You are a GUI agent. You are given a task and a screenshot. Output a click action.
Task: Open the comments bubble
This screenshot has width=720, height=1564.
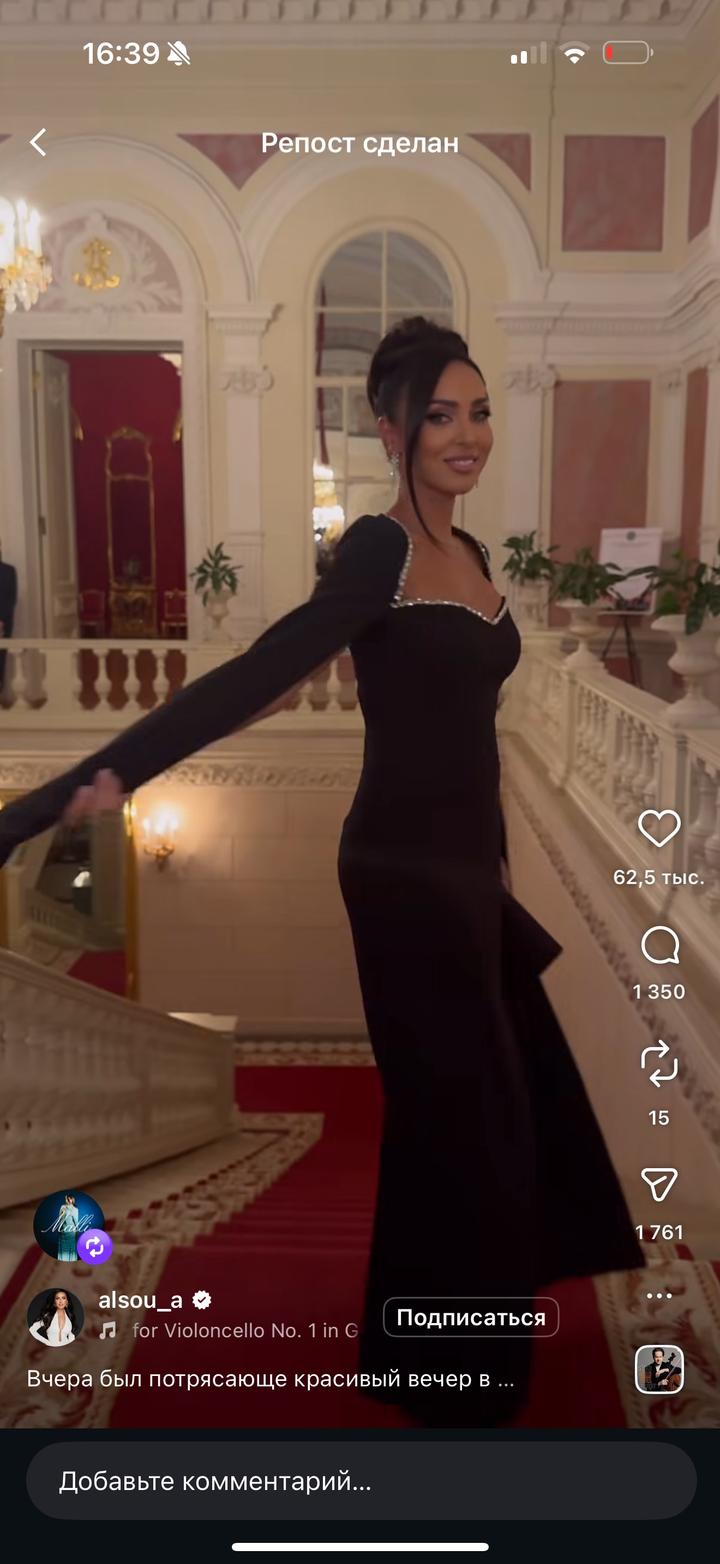click(x=659, y=945)
